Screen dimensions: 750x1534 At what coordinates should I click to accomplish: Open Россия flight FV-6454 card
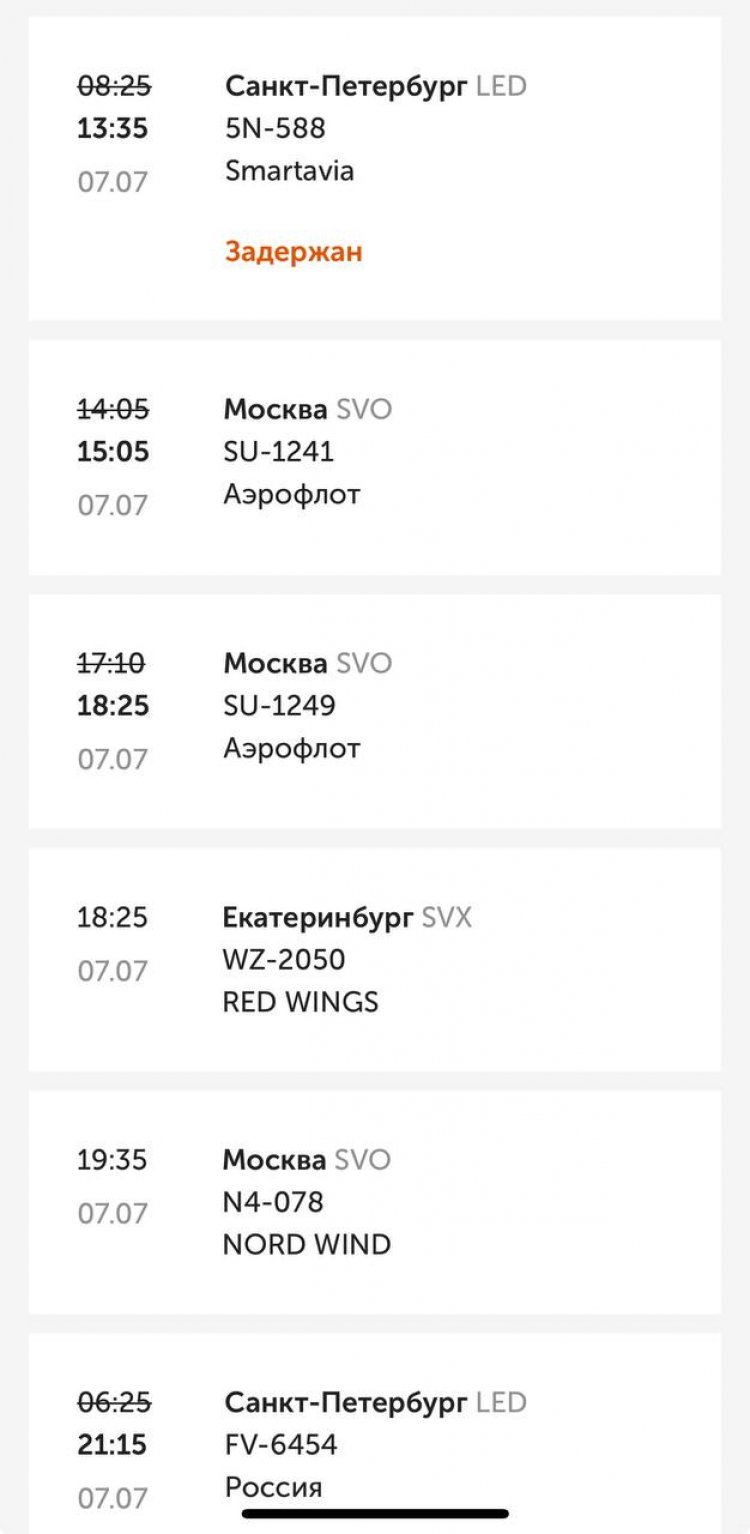(375, 1433)
